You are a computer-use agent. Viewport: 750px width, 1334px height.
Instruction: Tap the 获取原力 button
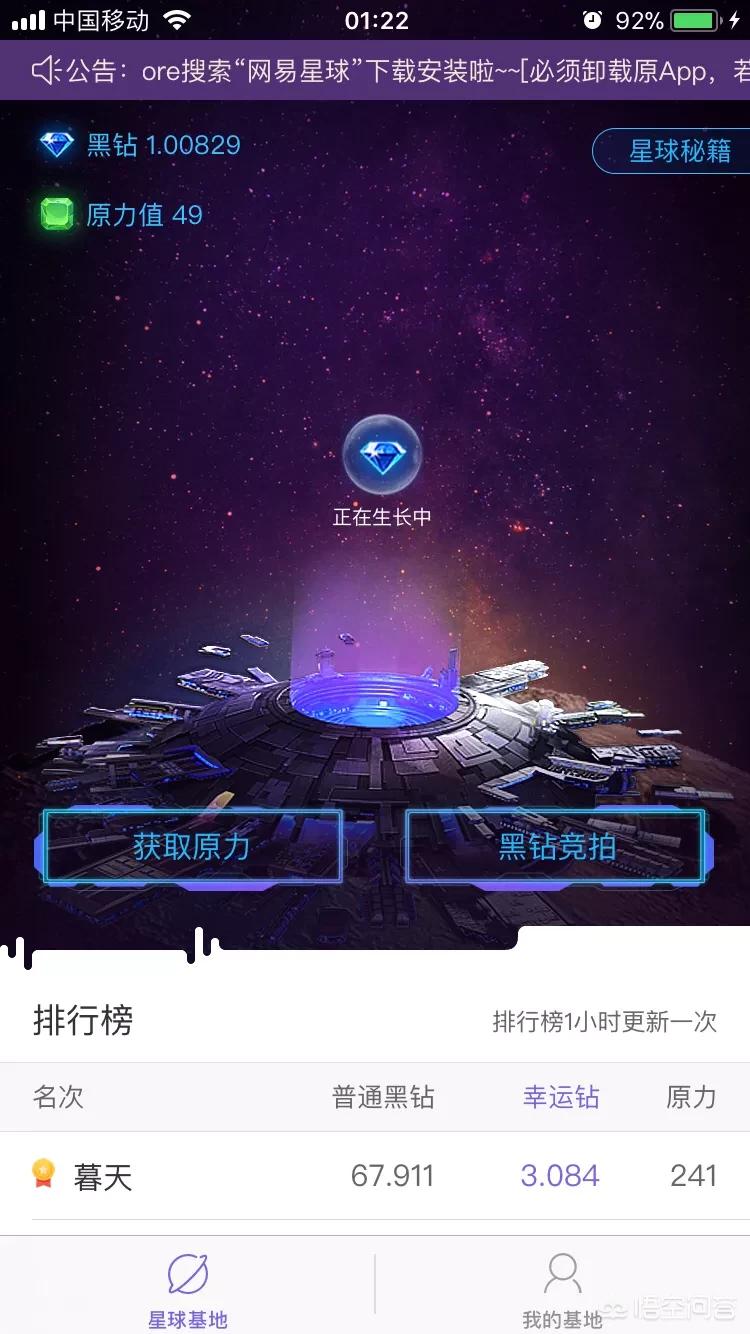192,847
